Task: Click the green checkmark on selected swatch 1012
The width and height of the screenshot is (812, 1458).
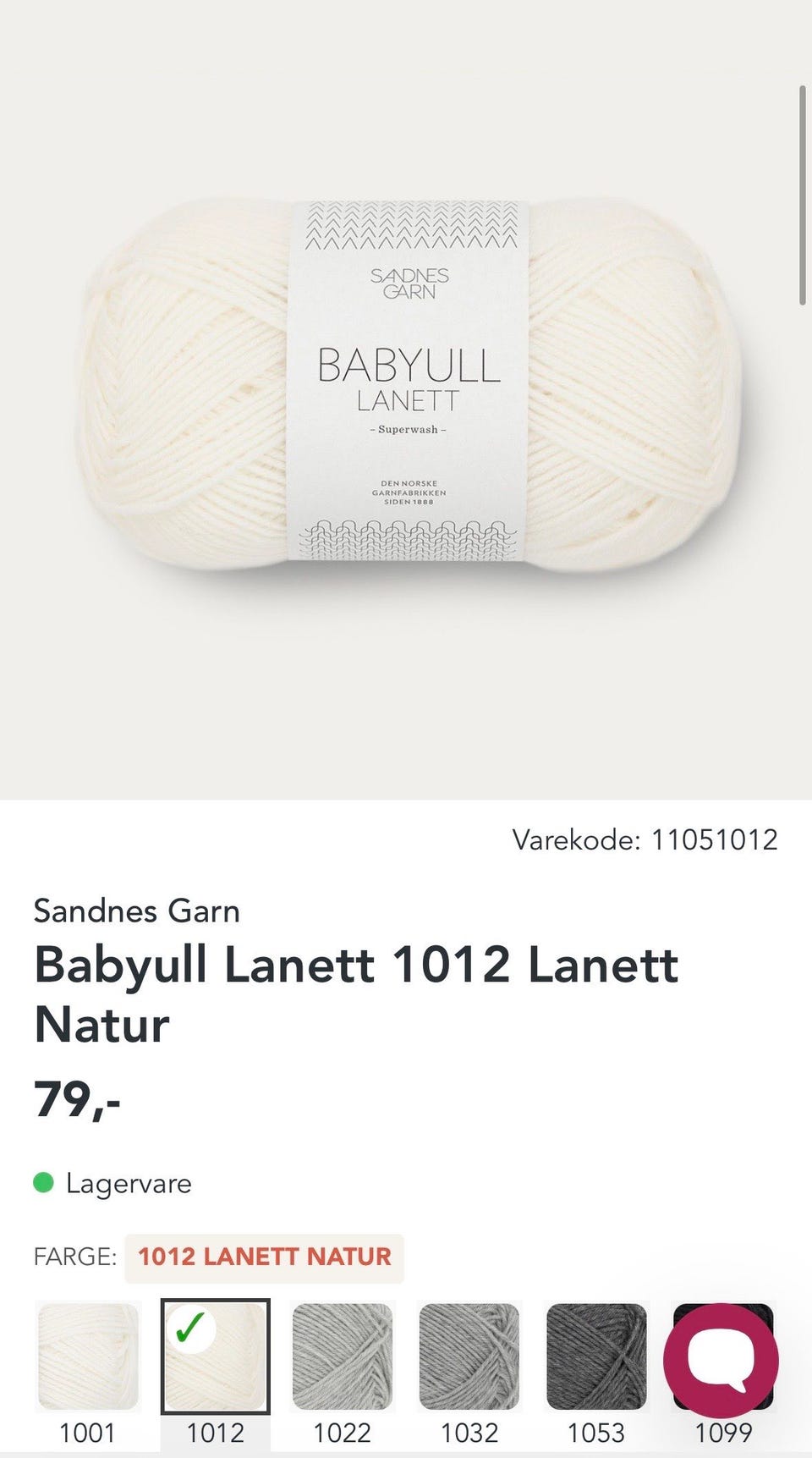Action: [192, 1330]
